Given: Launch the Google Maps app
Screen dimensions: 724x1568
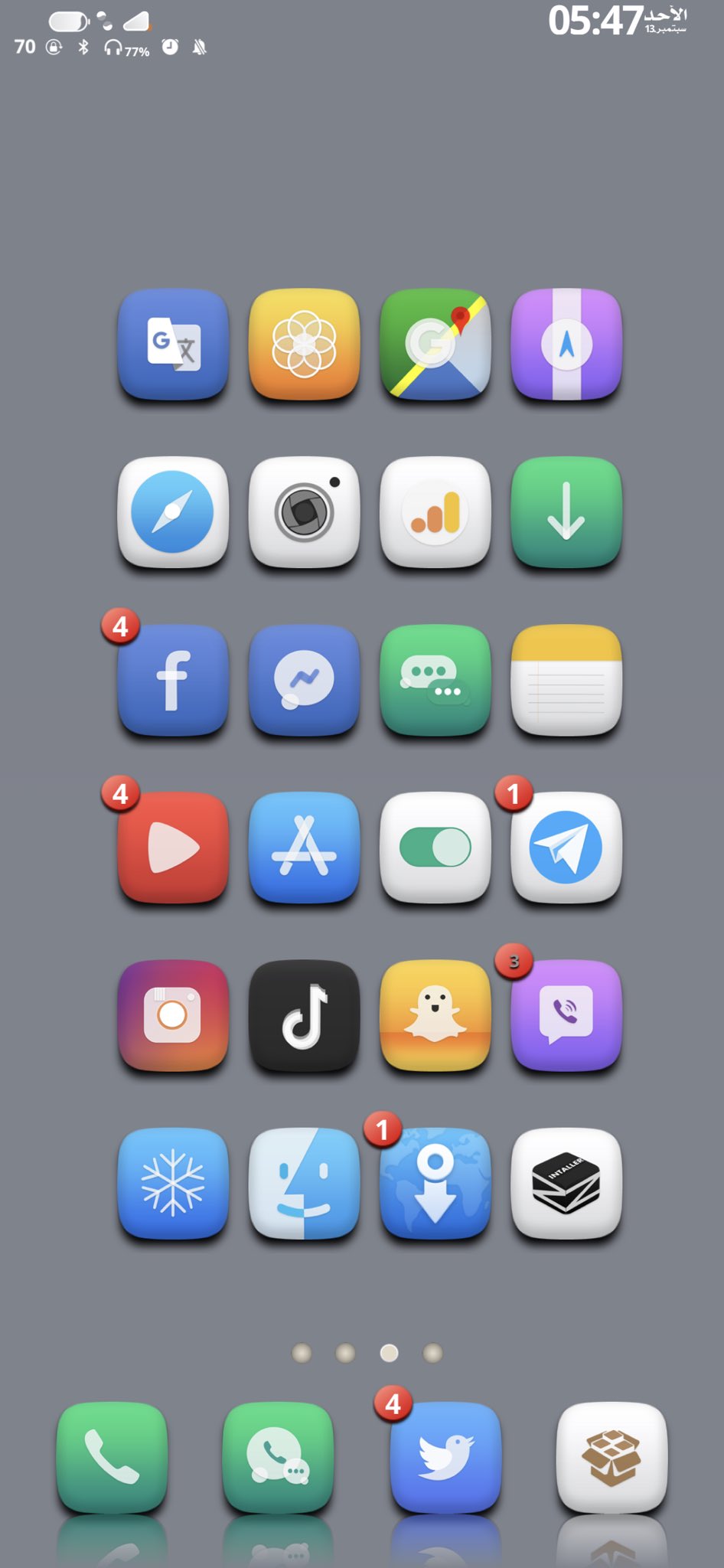Looking at the screenshot, I should [435, 344].
